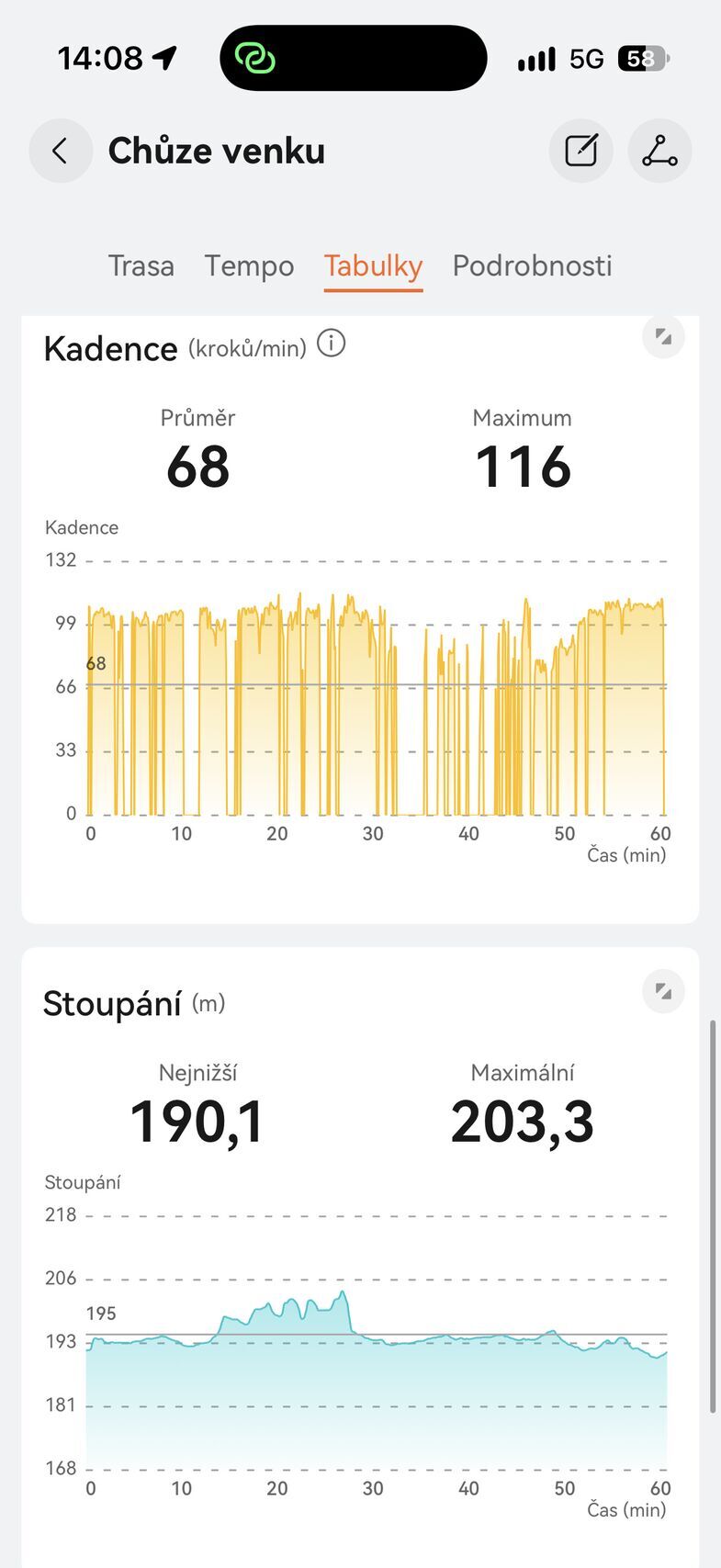
Task: Show info about Kadence
Action: 332,344
